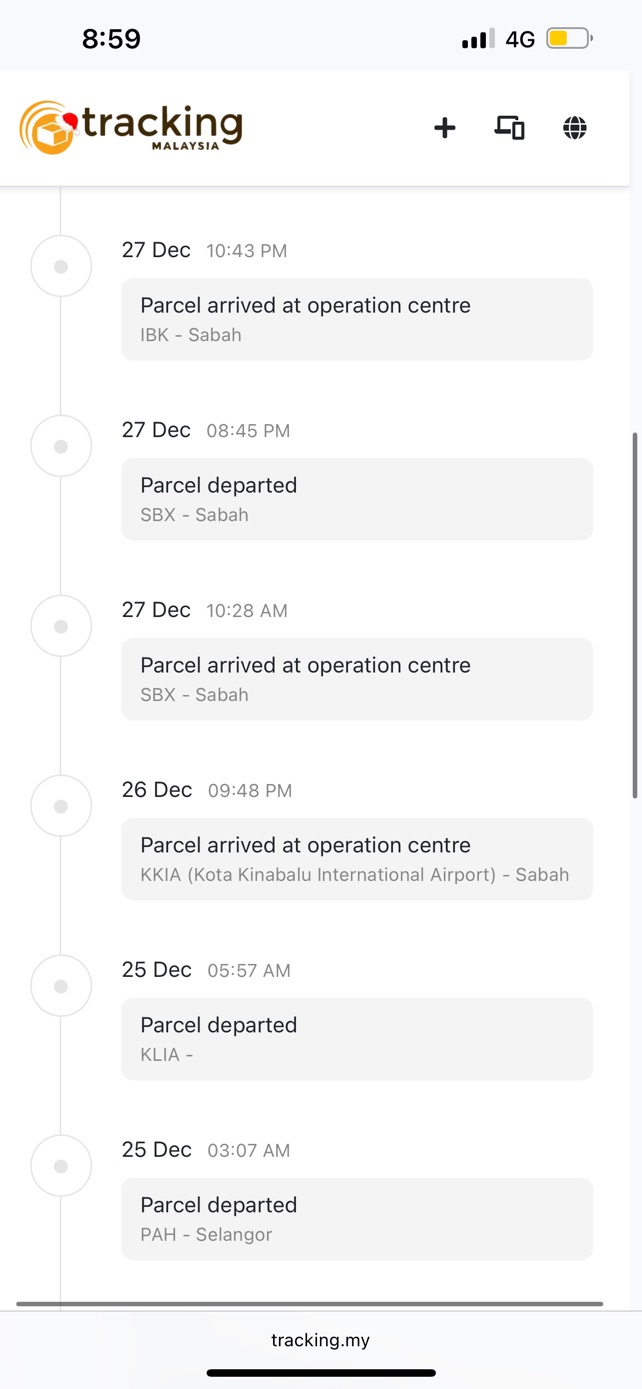The height and width of the screenshot is (1389, 642).
Task: Tap the tracking.my address bar
Action: tap(320, 1340)
